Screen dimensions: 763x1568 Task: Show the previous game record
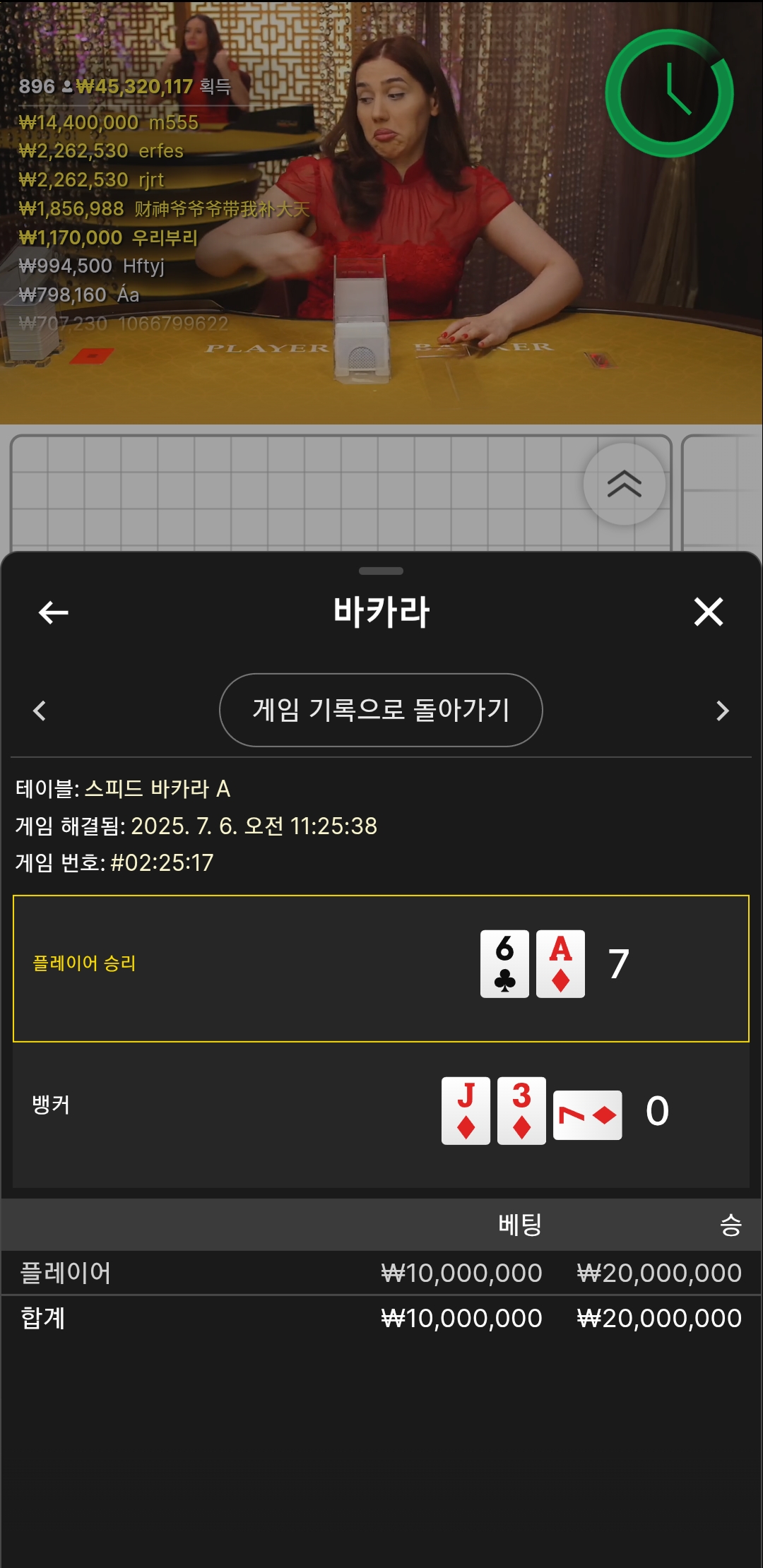coord(40,711)
